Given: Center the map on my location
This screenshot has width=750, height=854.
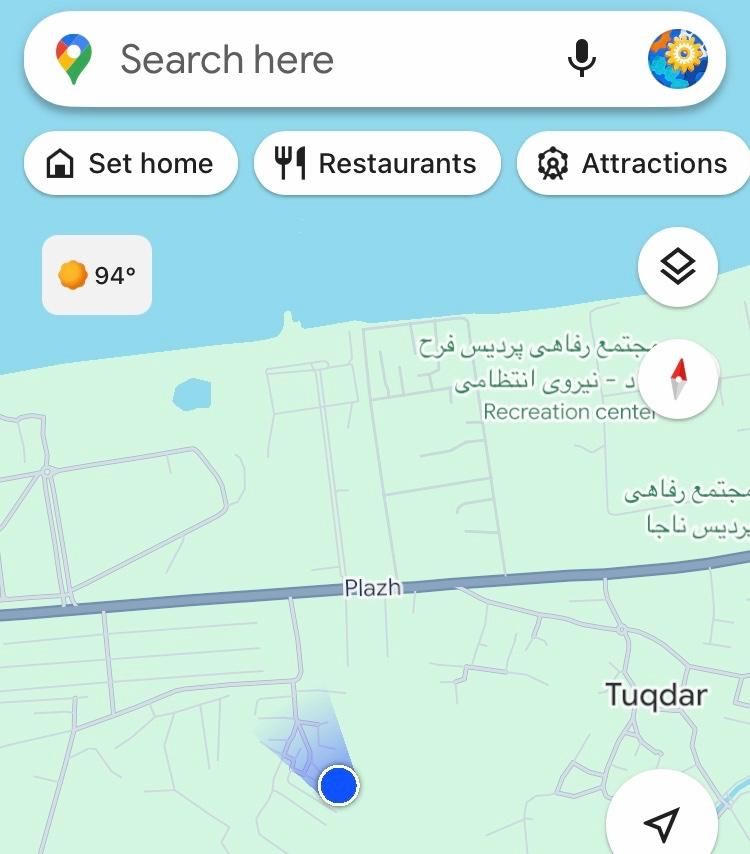Looking at the screenshot, I should point(661,823).
